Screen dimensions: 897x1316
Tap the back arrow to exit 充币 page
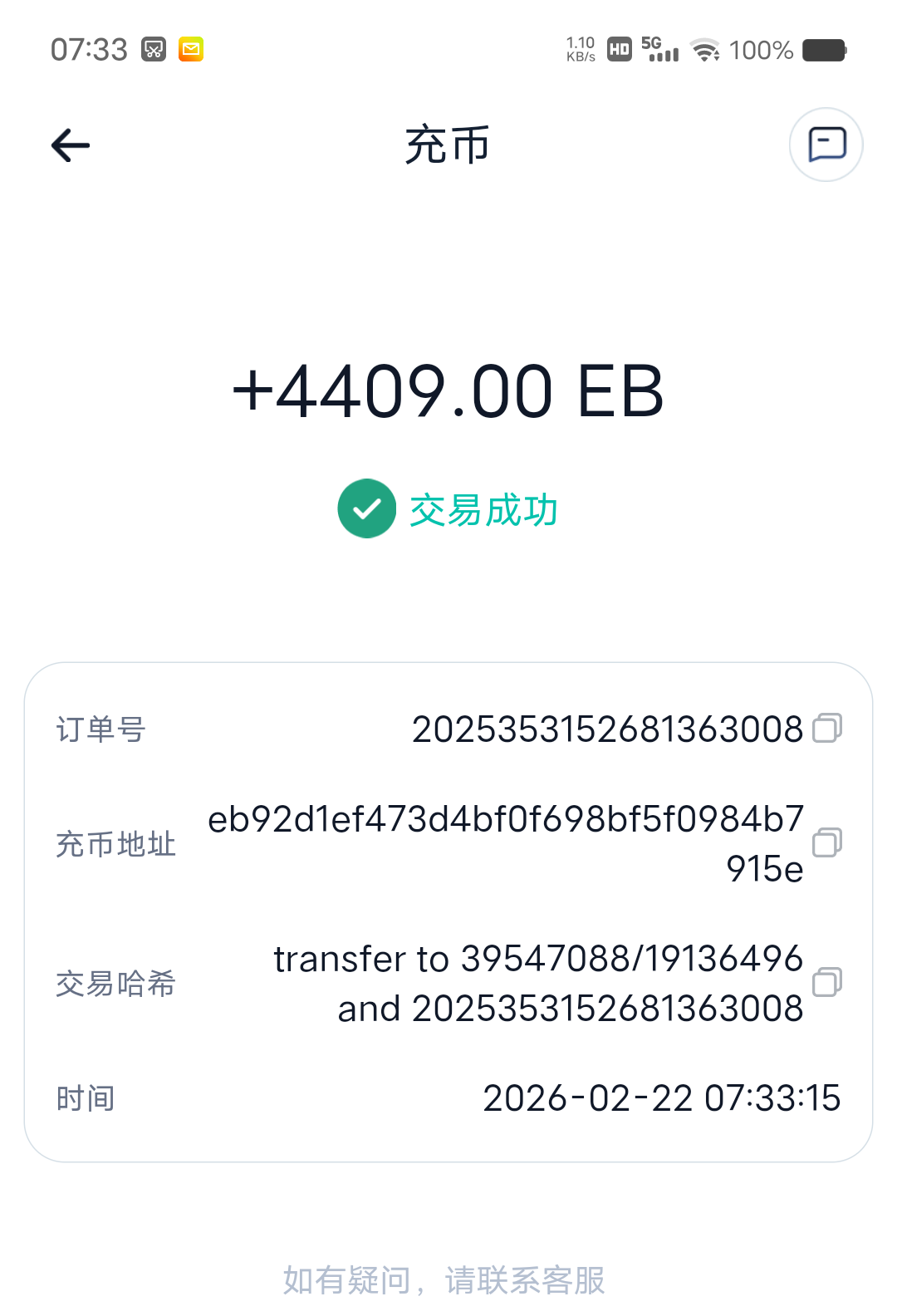coord(70,145)
